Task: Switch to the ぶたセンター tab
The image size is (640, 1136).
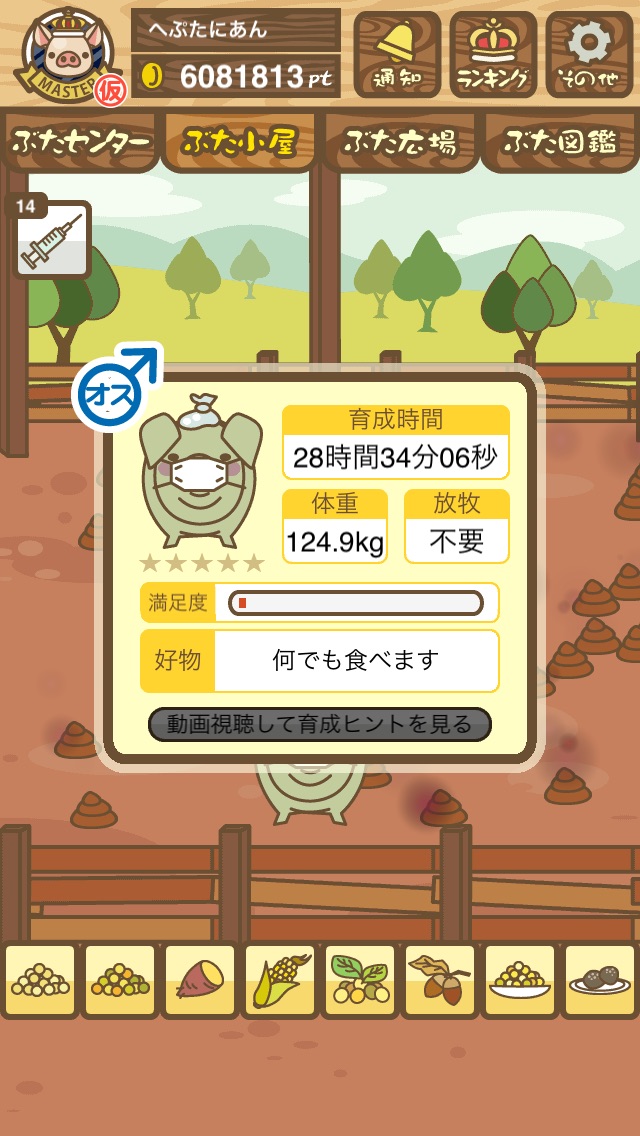Action: pyautogui.click(x=80, y=142)
